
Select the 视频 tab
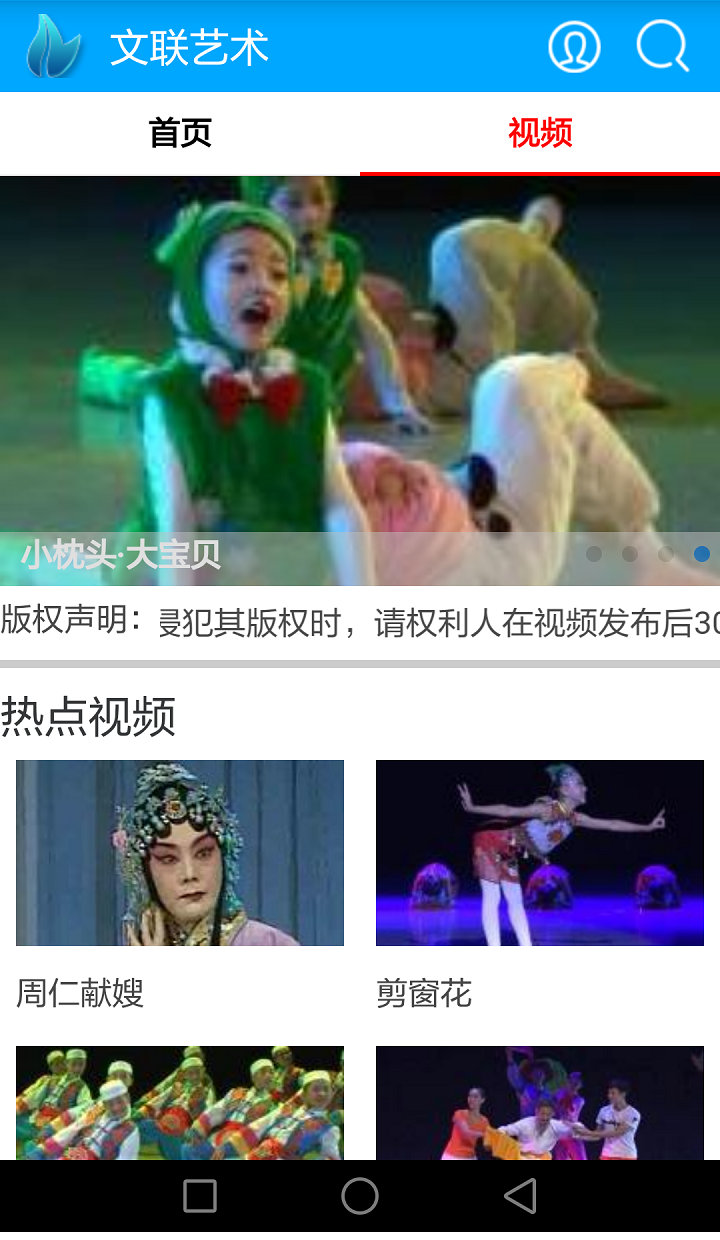click(540, 133)
